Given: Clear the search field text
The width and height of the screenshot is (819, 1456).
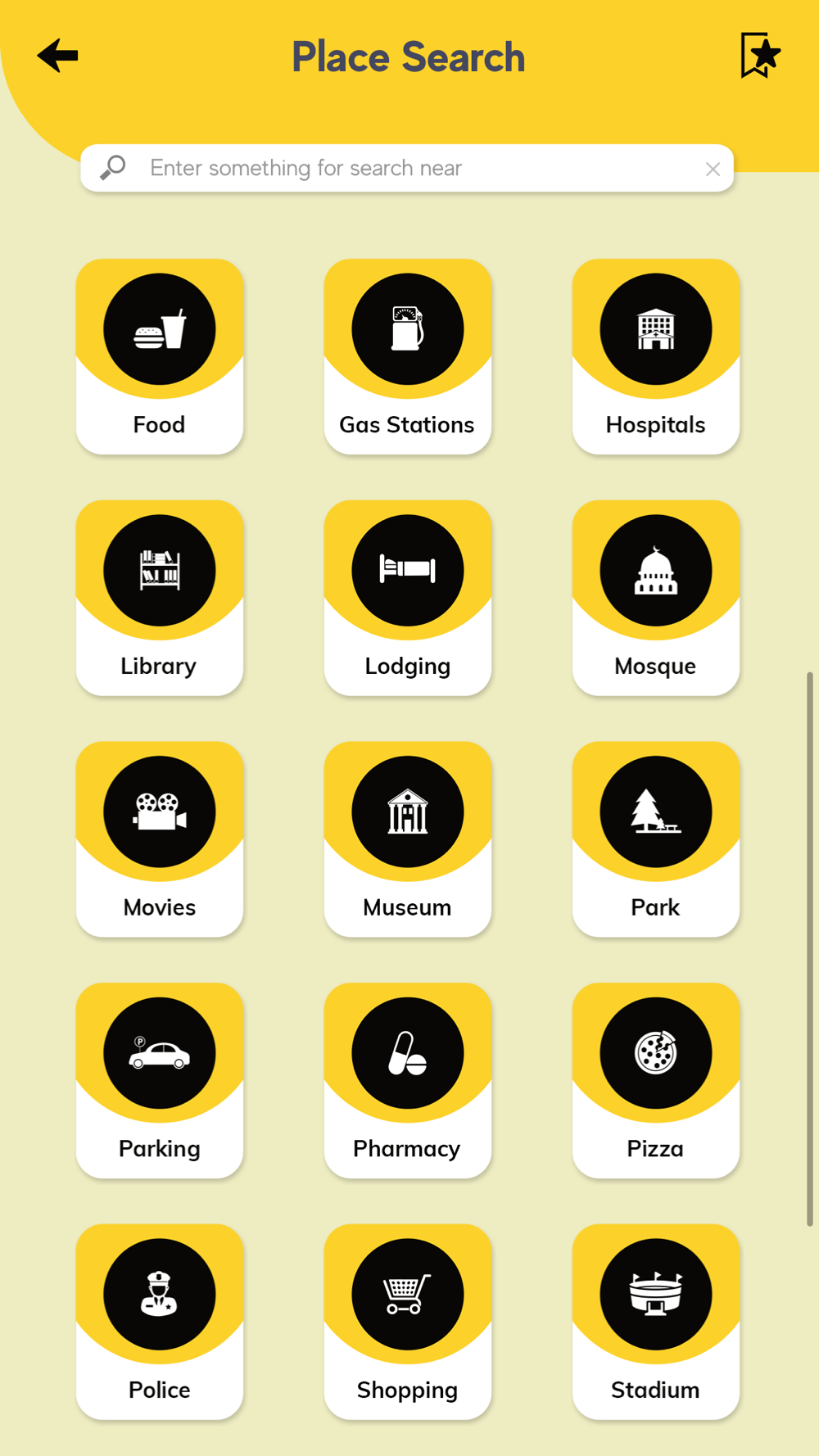Looking at the screenshot, I should coord(713,169).
